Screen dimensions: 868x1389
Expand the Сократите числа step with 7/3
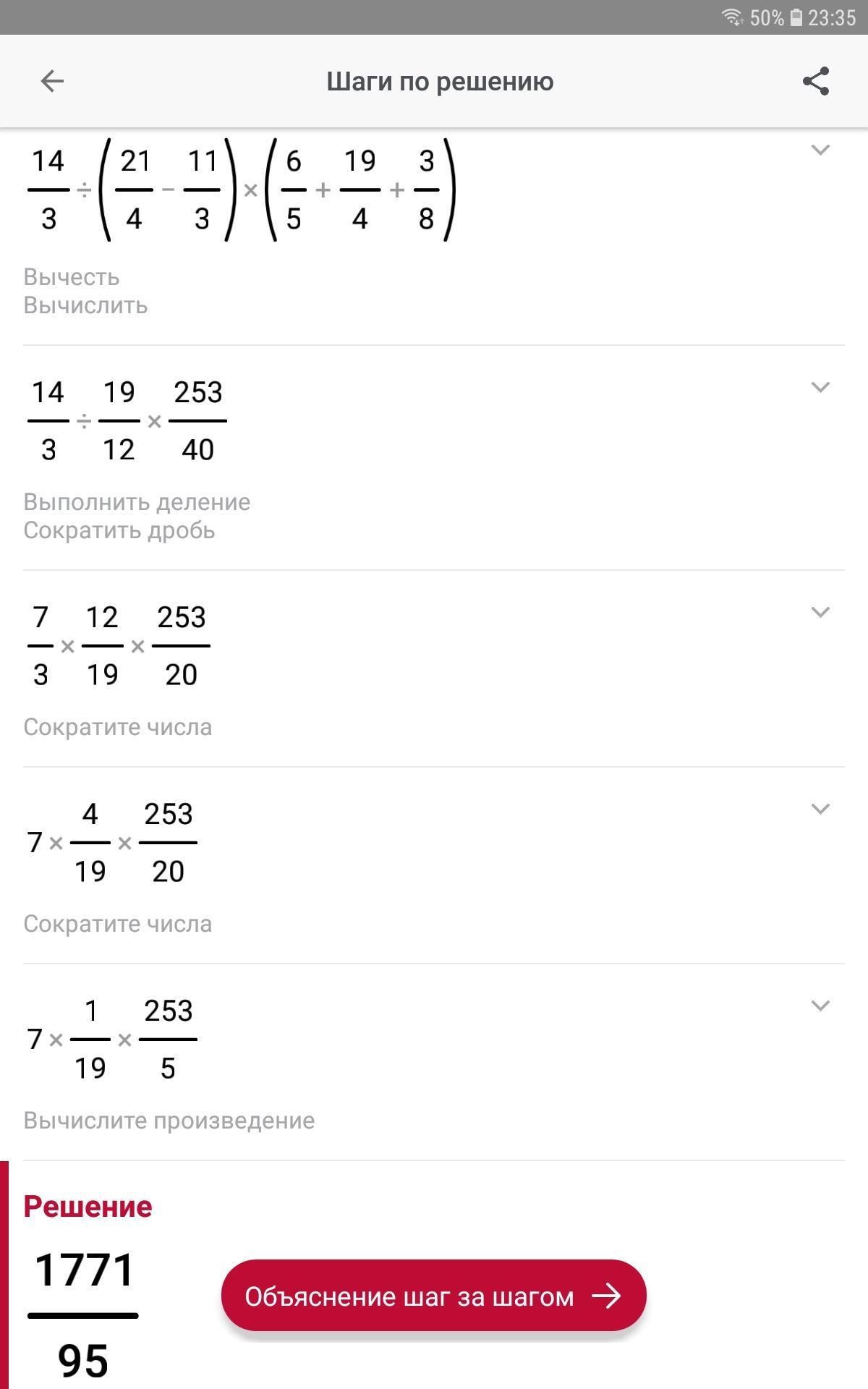tap(820, 612)
